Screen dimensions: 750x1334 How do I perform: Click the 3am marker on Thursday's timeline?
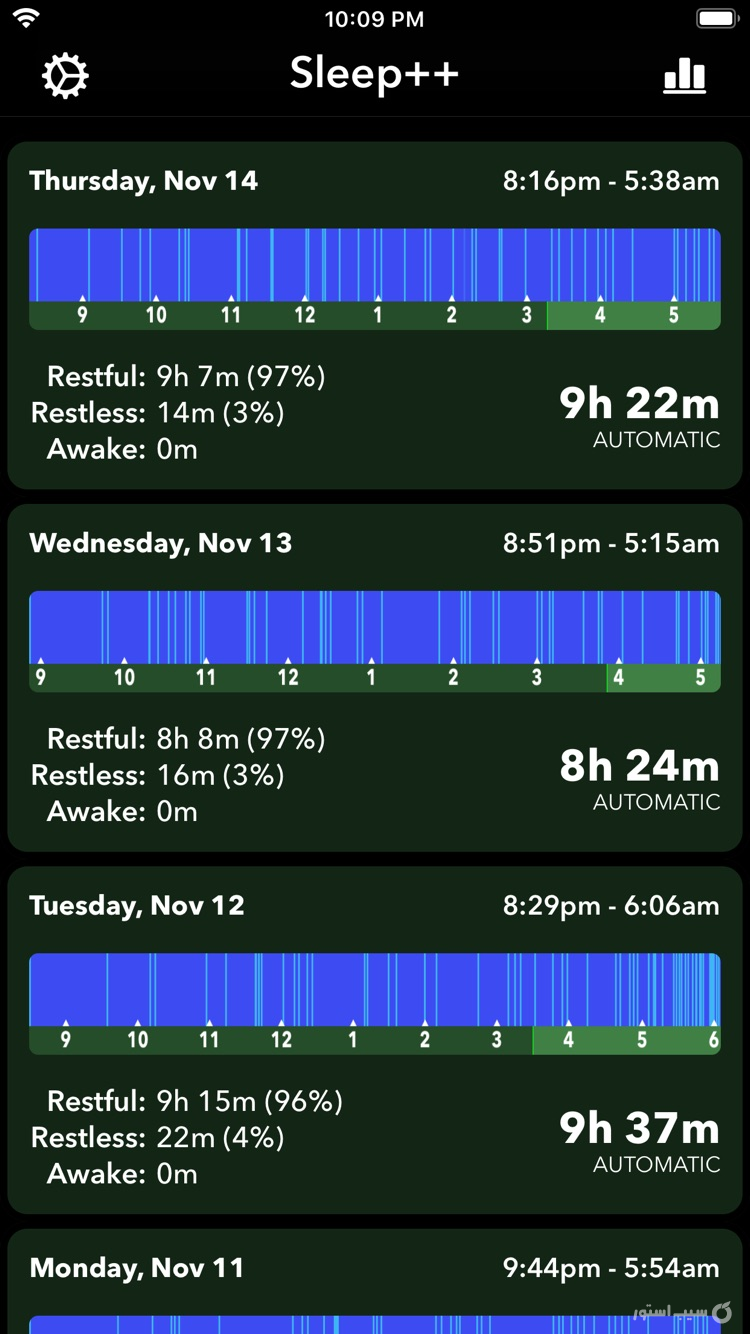point(526,314)
